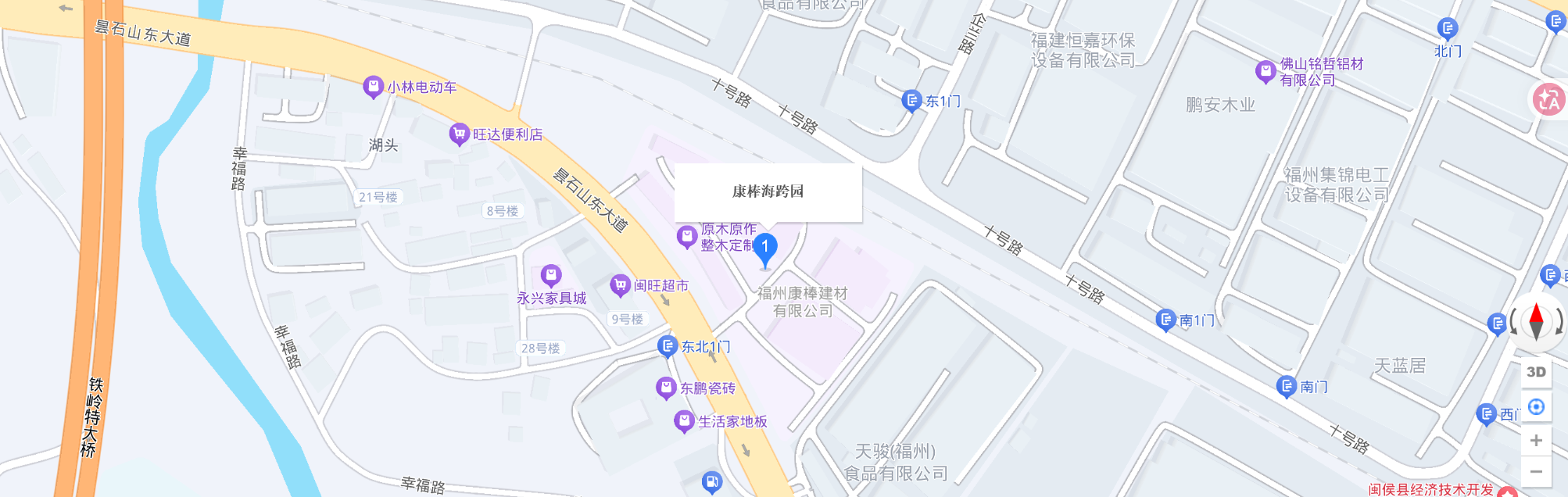Tap the 东1门 gate marker
Screen dimensions: 1568x497
pos(911,101)
